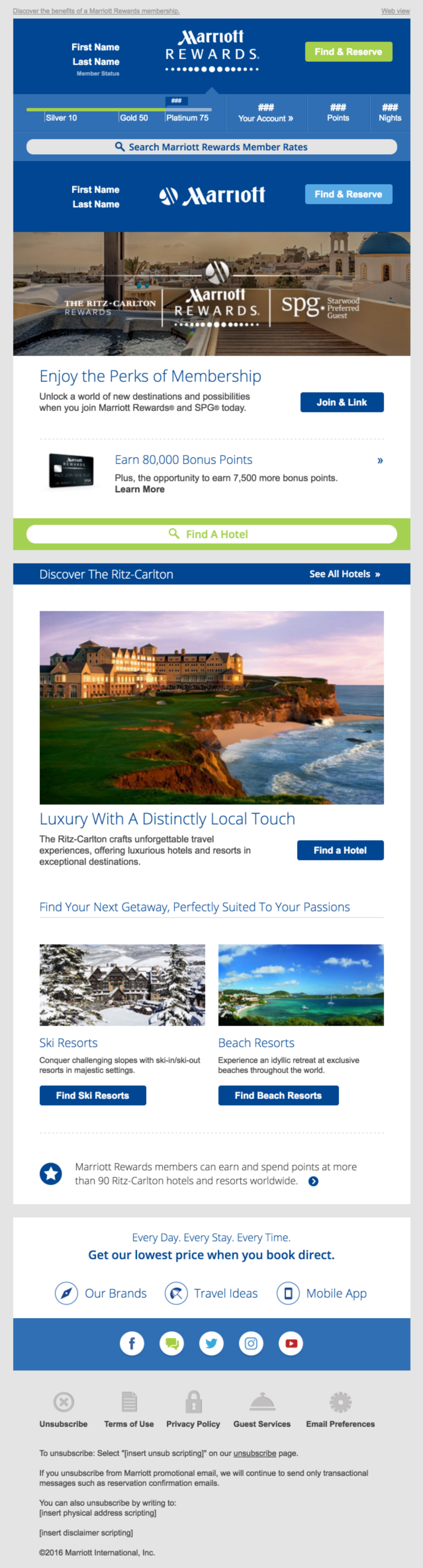Open the YouTube channel icon
Viewport: 423px width, 1568px height.
click(291, 1343)
